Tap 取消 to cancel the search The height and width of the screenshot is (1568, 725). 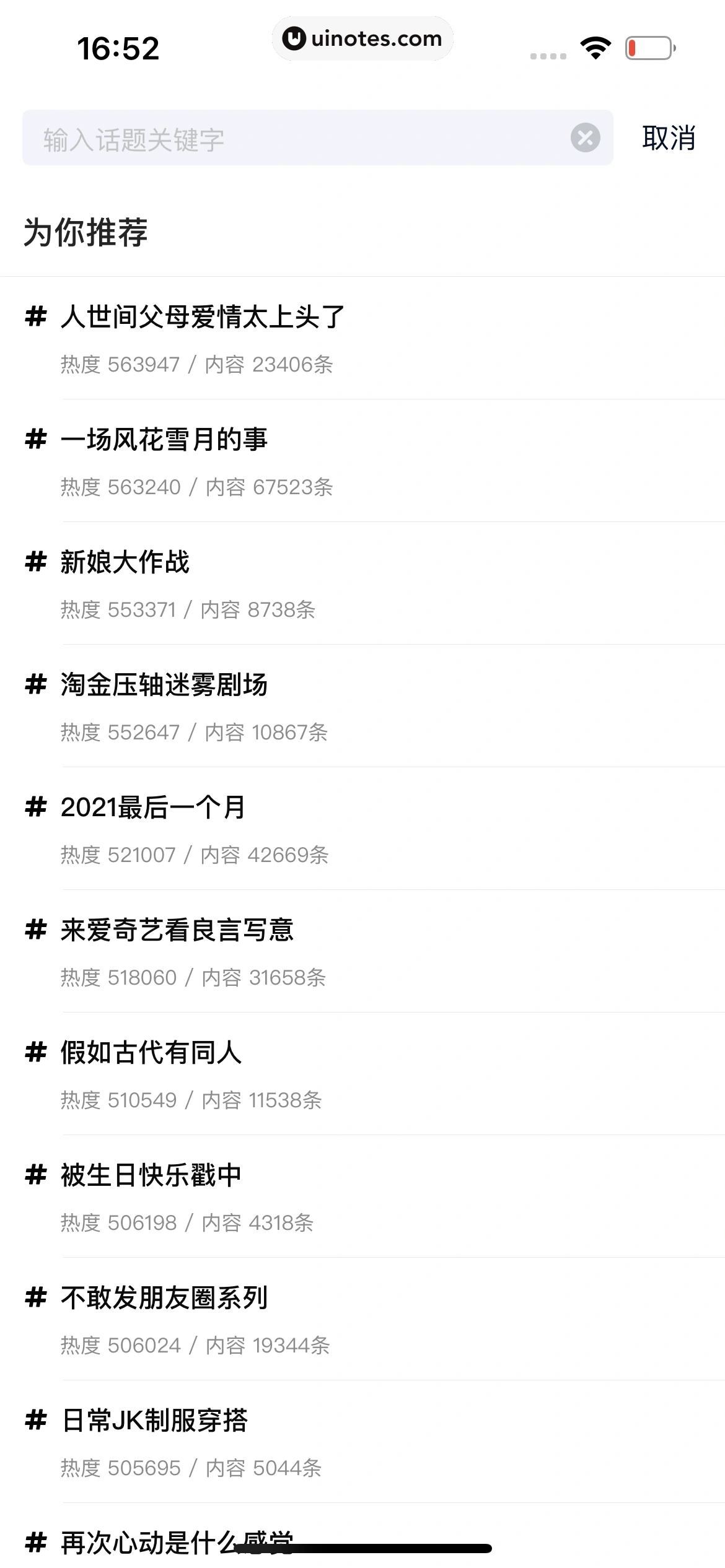(x=669, y=137)
